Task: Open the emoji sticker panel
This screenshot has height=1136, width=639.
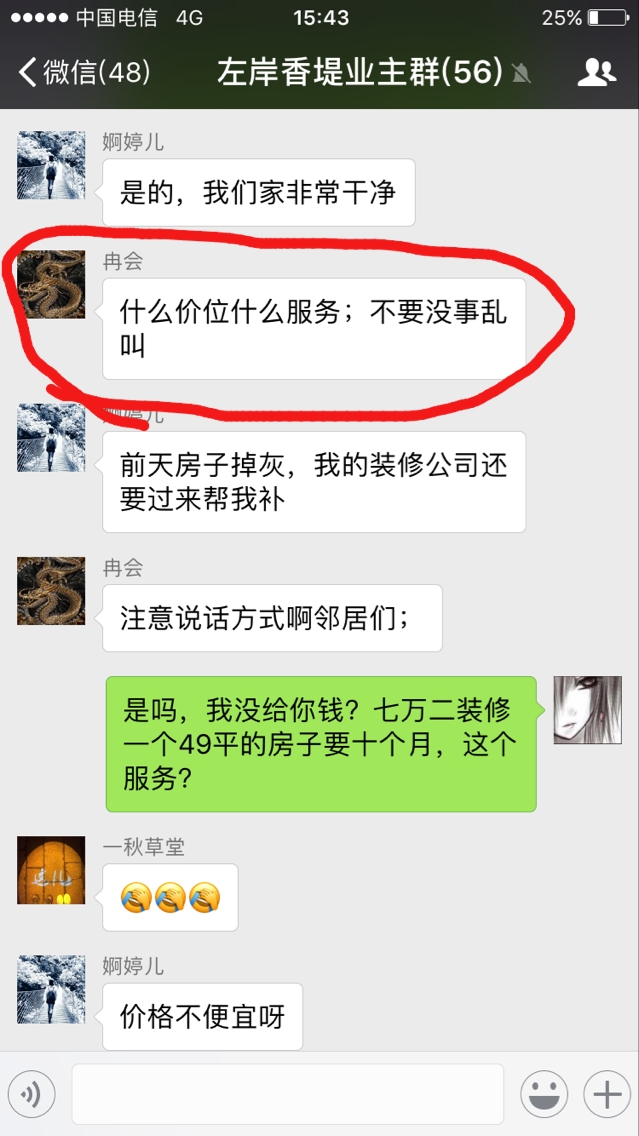Action: point(545,1095)
